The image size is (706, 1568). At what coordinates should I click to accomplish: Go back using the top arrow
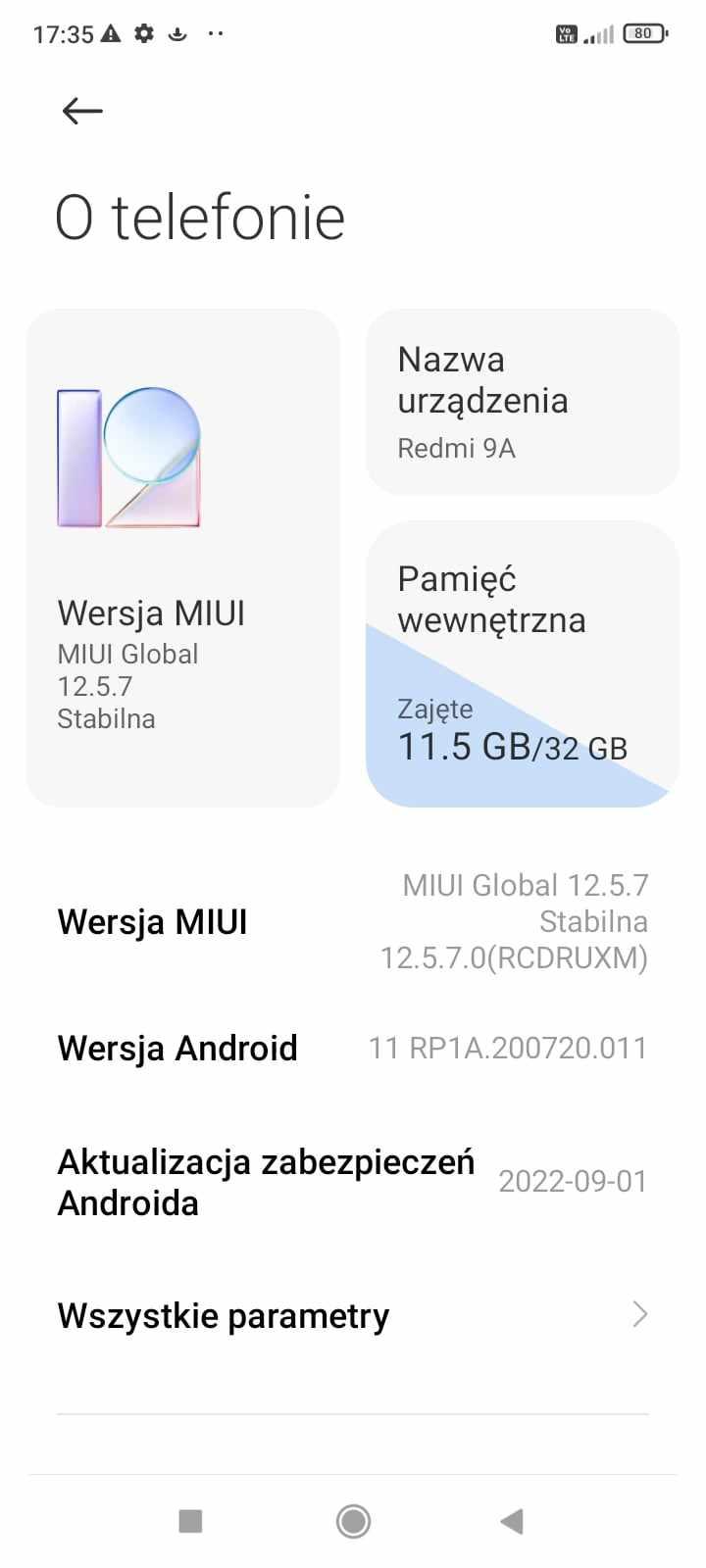point(82,112)
